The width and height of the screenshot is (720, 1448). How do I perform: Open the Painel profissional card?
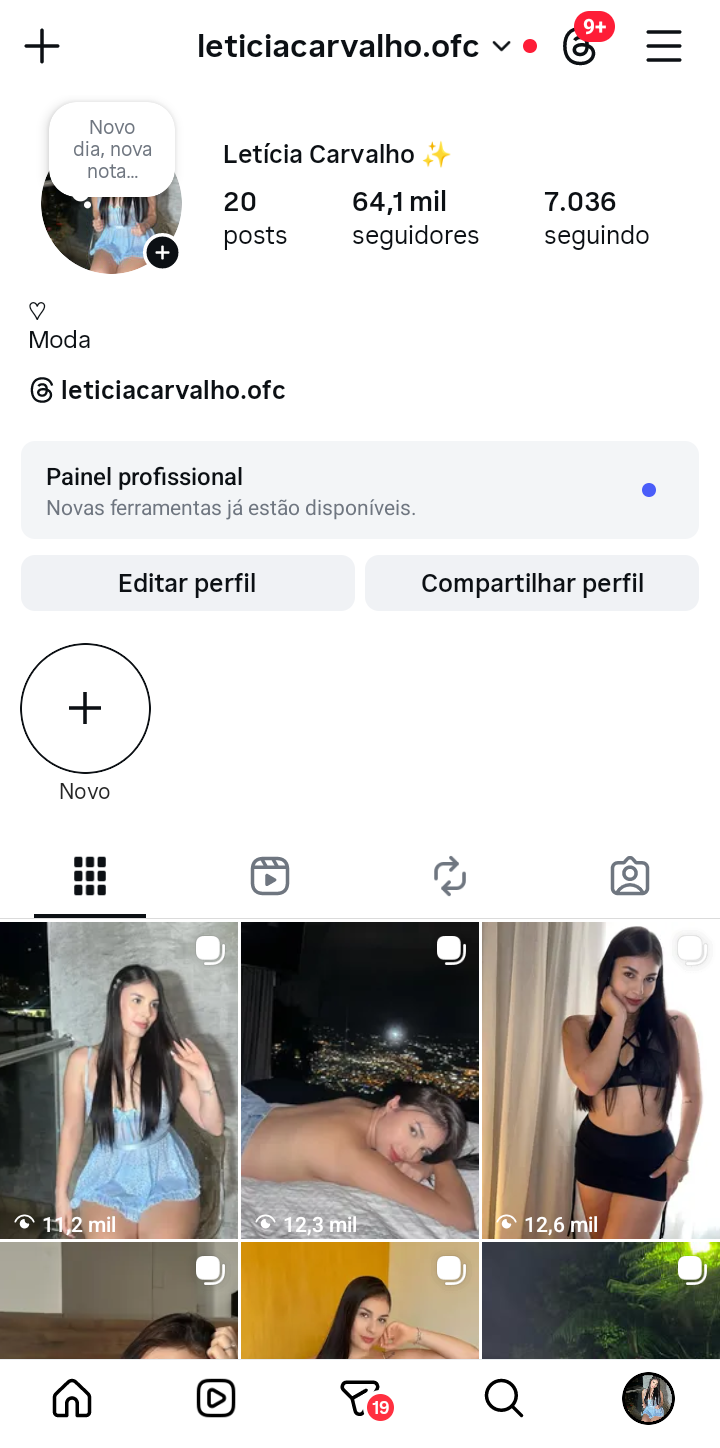click(x=360, y=490)
